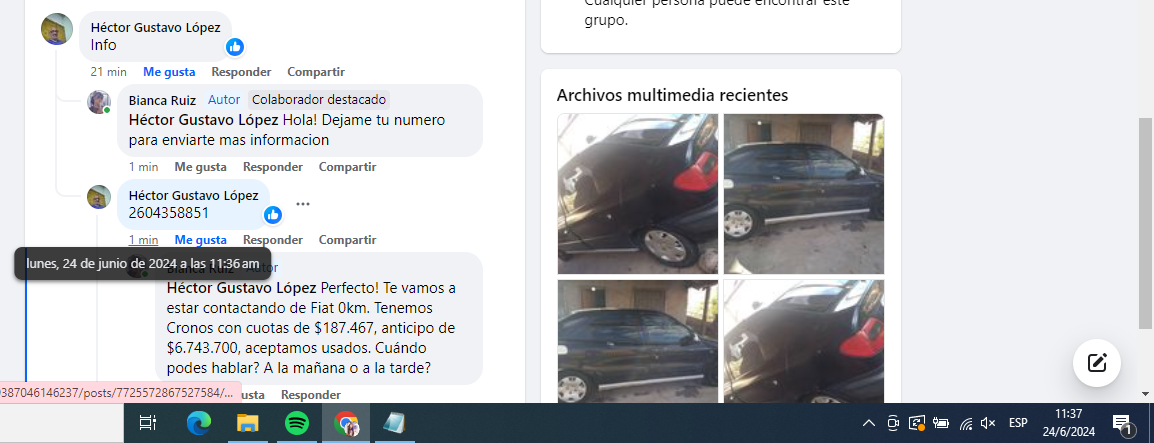Share the 2604358851 comment

click(347, 240)
